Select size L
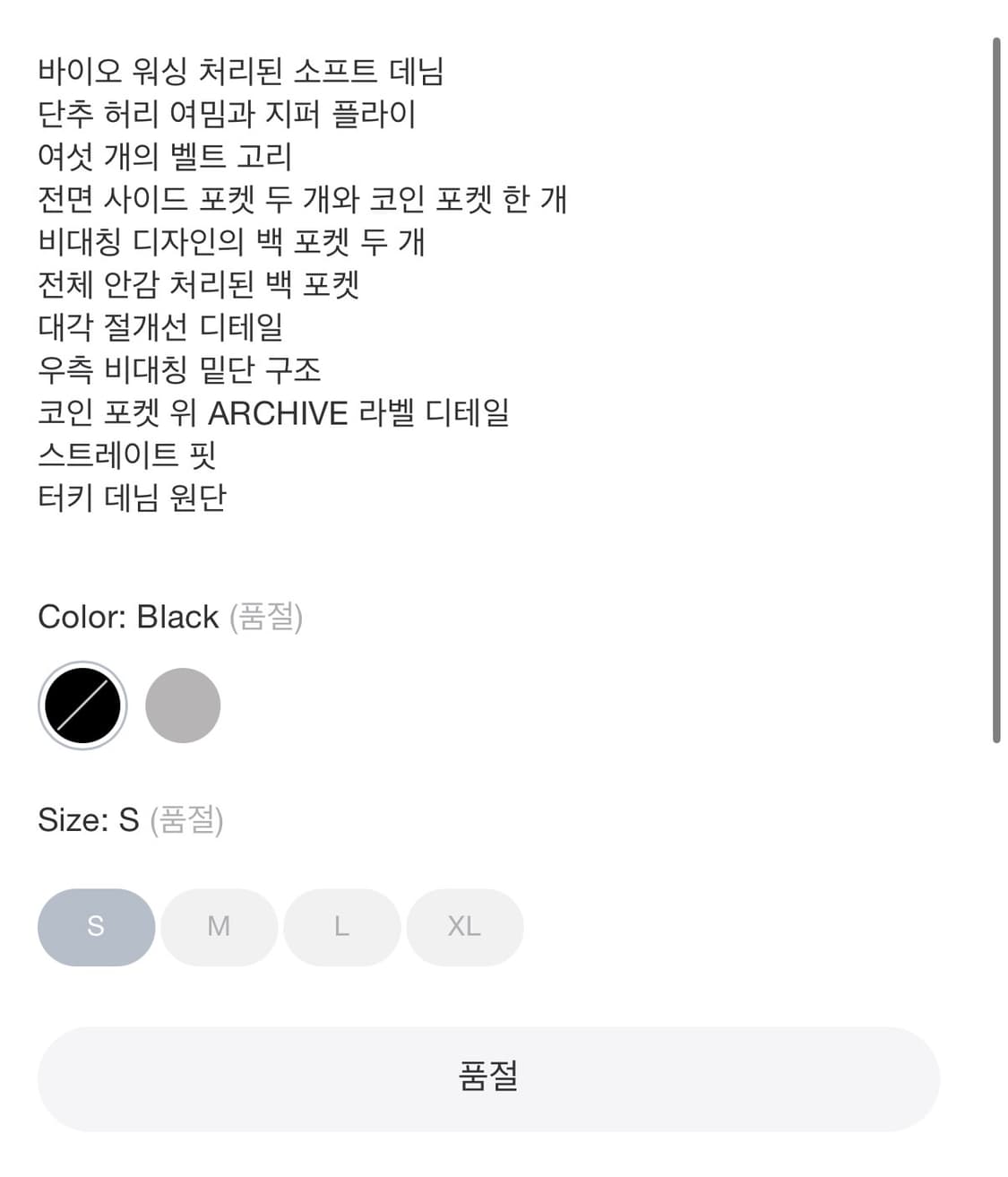1008x1177 pixels. [341, 927]
